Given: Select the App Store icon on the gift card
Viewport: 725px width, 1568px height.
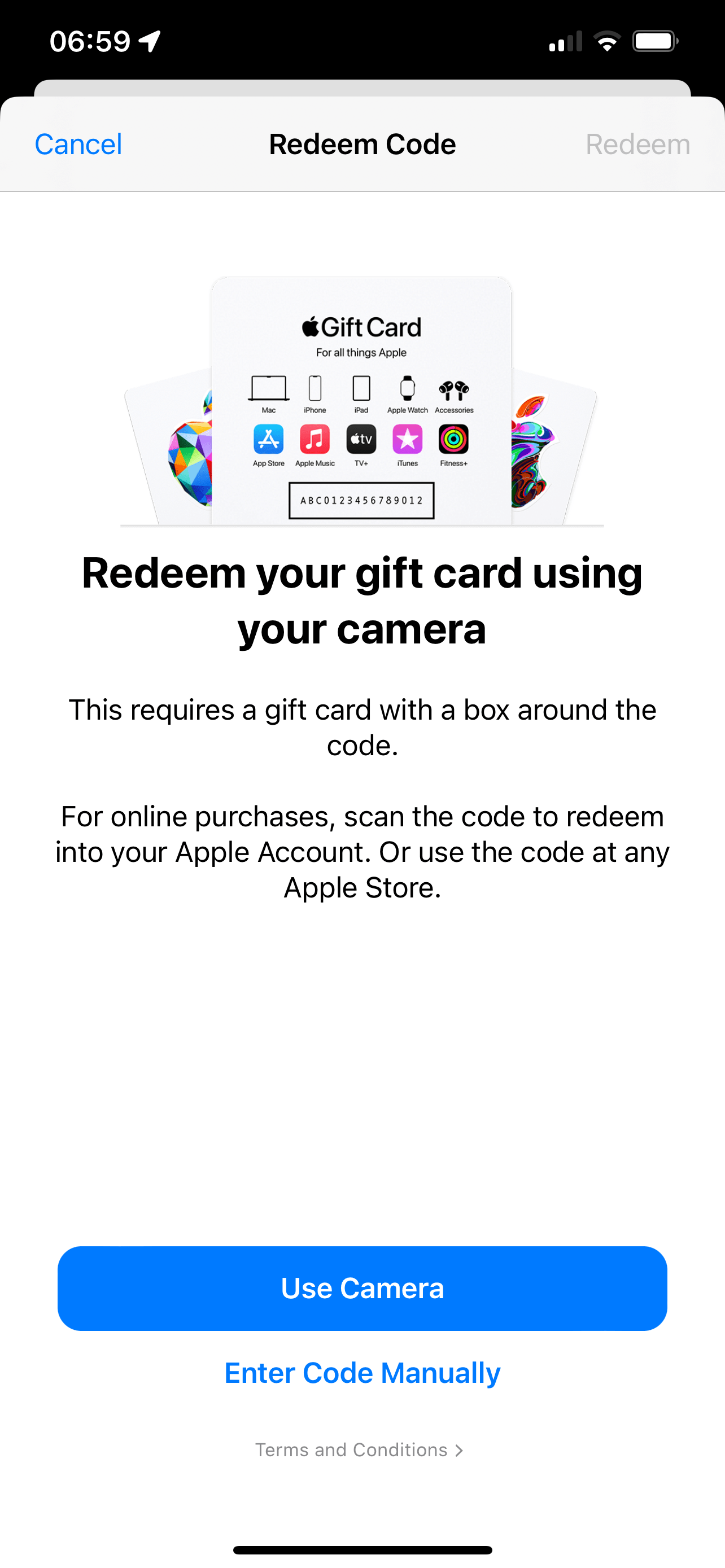Looking at the screenshot, I should (267, 441).
